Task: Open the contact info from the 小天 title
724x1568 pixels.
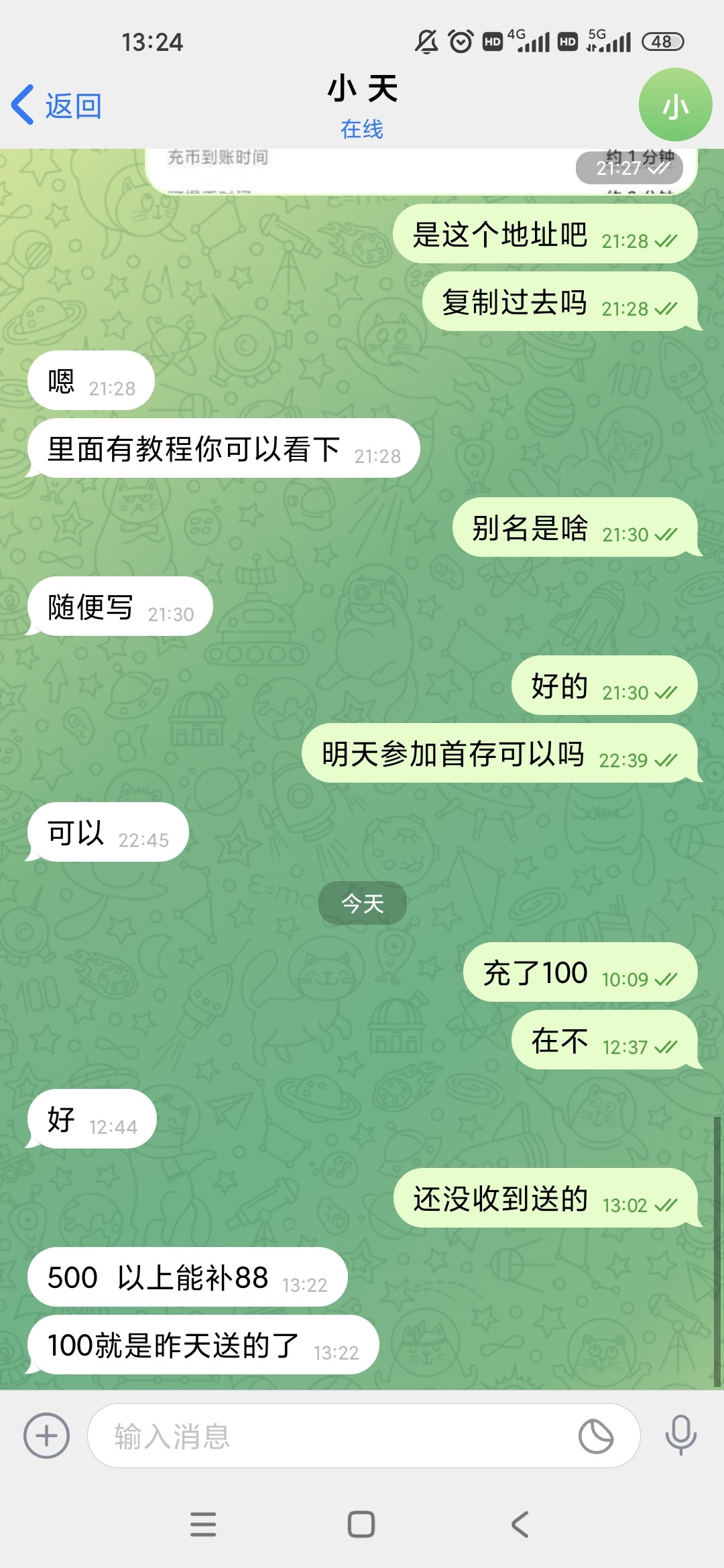Action: point(362,105)
